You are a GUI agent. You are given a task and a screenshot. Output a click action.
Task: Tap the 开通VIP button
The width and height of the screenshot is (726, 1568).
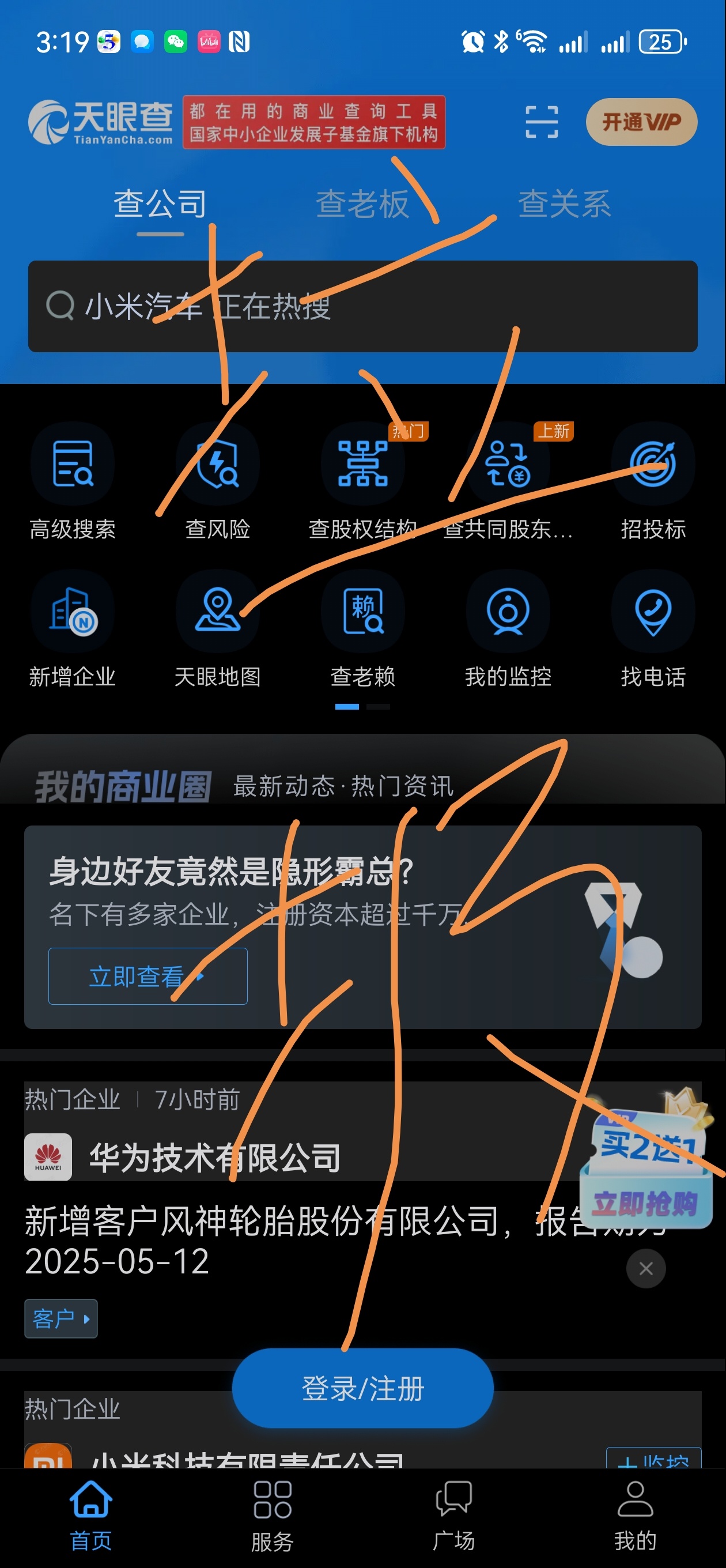[x=641, y=122]
